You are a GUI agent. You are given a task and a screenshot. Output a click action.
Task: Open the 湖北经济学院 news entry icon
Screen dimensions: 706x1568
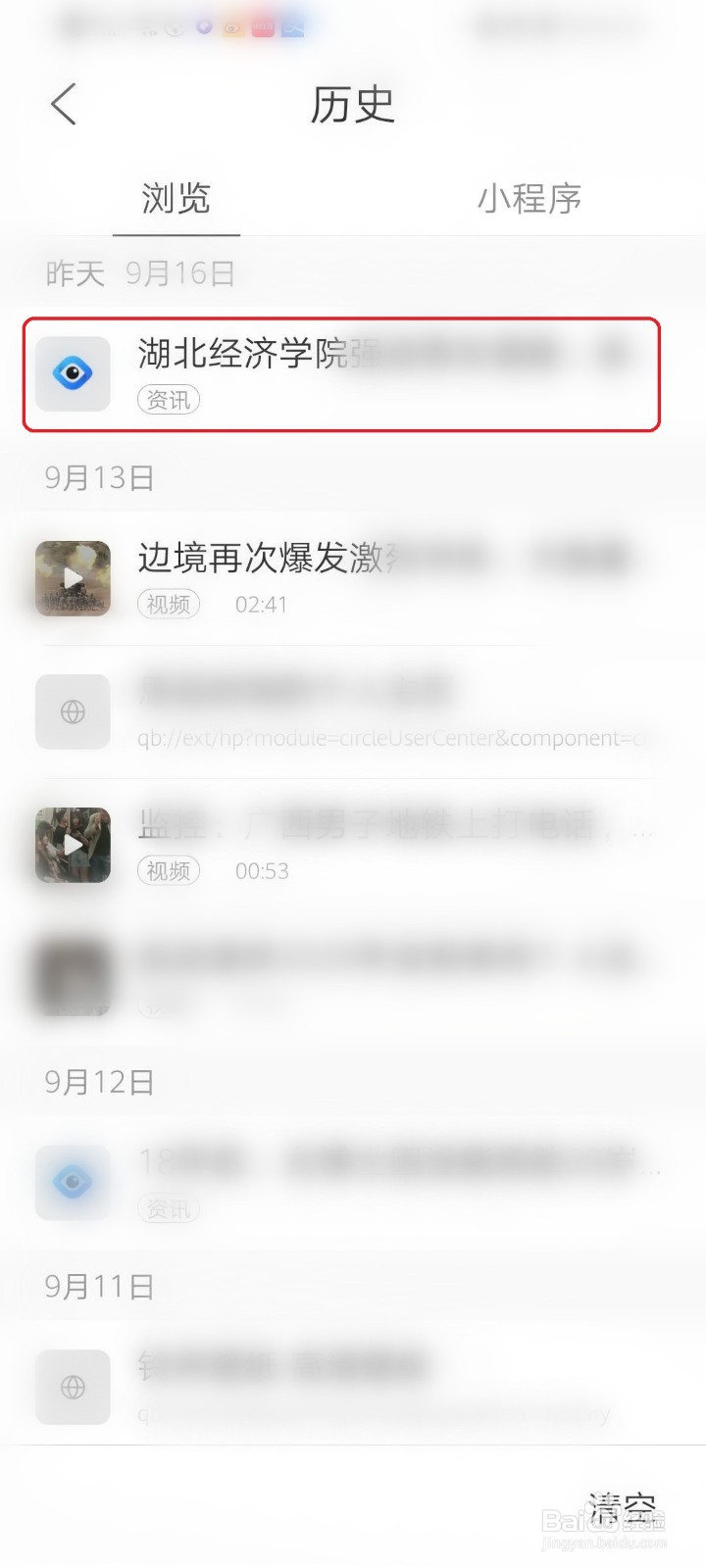point(73,373)
